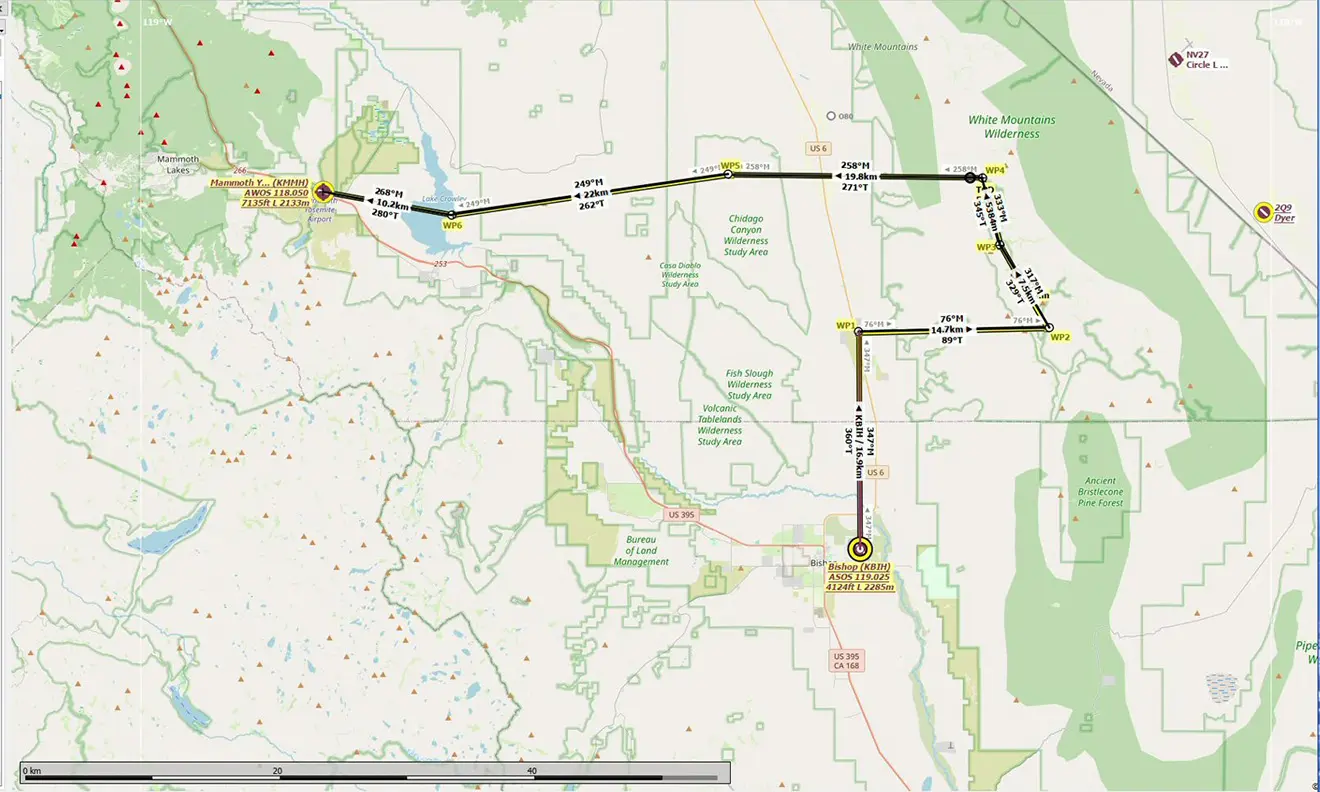Screen dimensions: 1320x792
Task: Select waypoint WP2 on the flight plan
Action: pos(1048,327)
